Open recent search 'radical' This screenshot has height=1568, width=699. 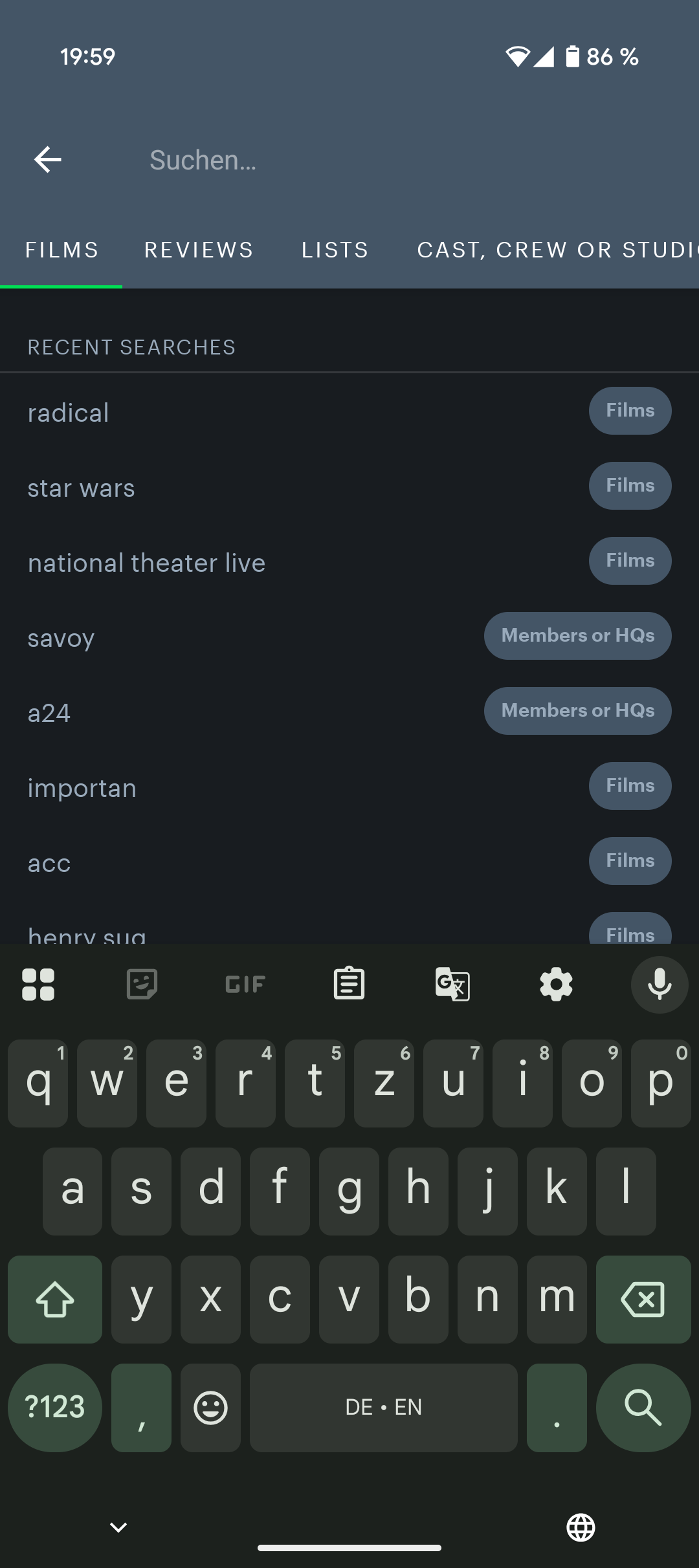(x=349, y=411)
